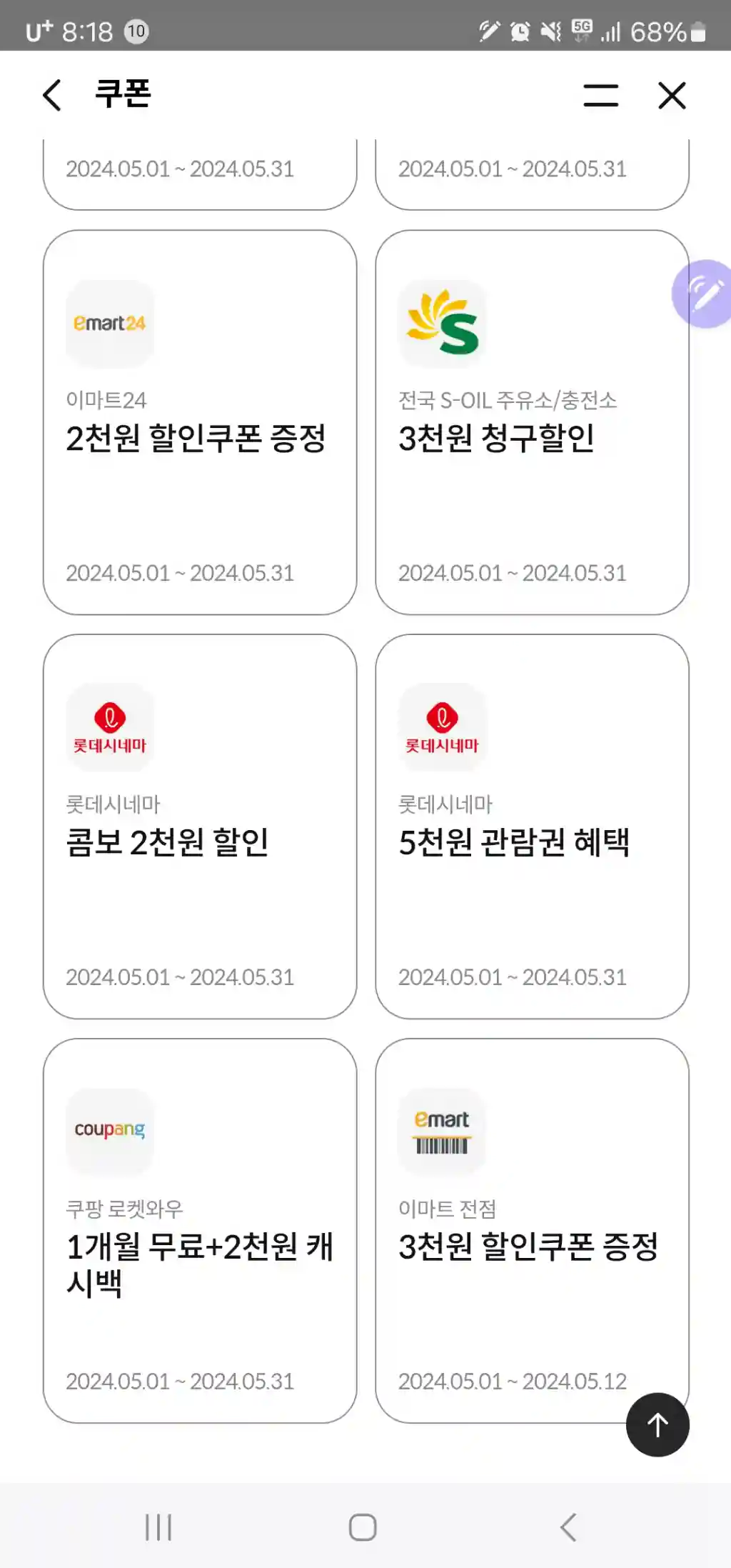Go to the system home screen

click(x=363, y=1527)
